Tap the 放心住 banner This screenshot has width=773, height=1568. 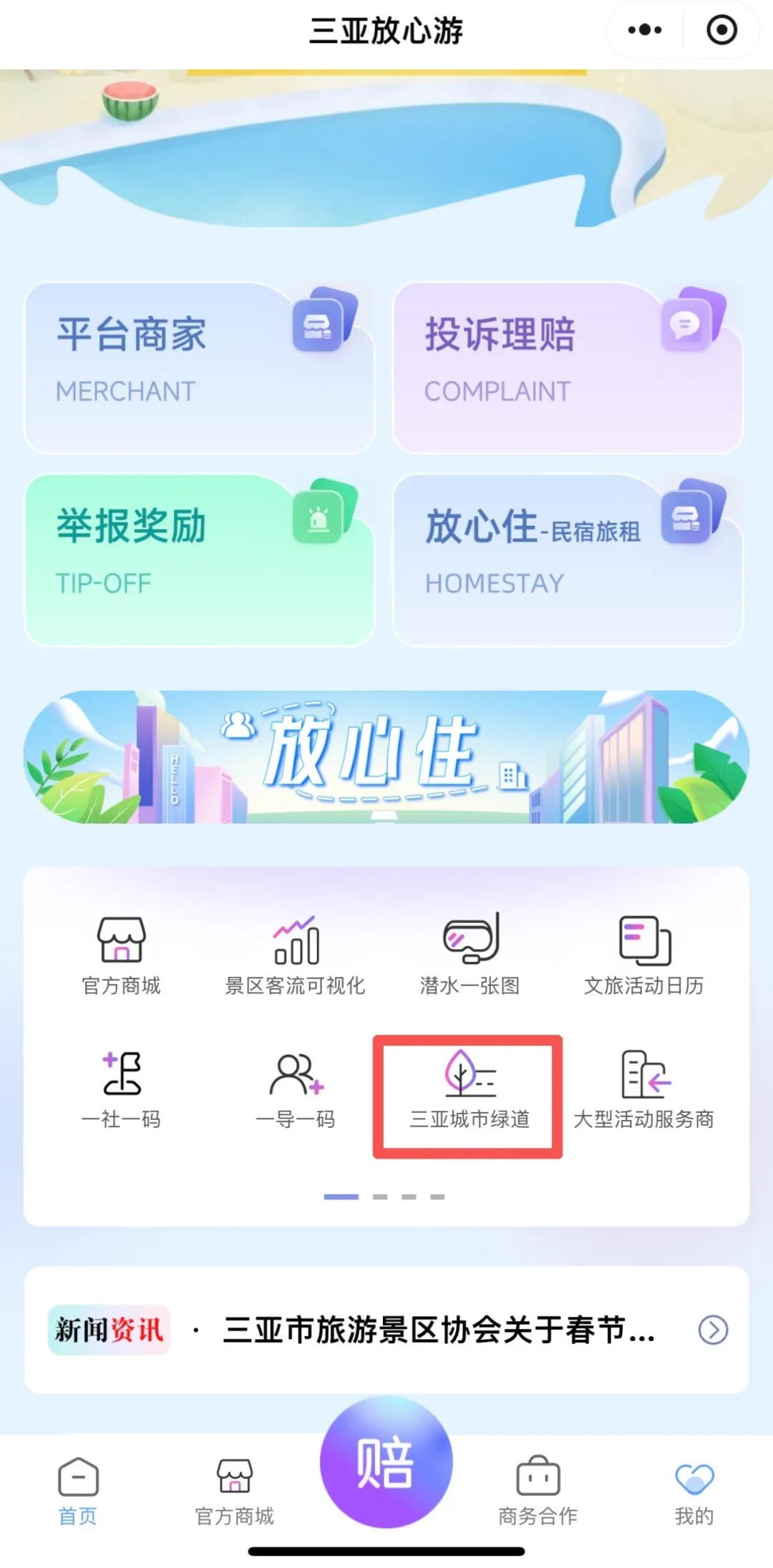(386, 756)
